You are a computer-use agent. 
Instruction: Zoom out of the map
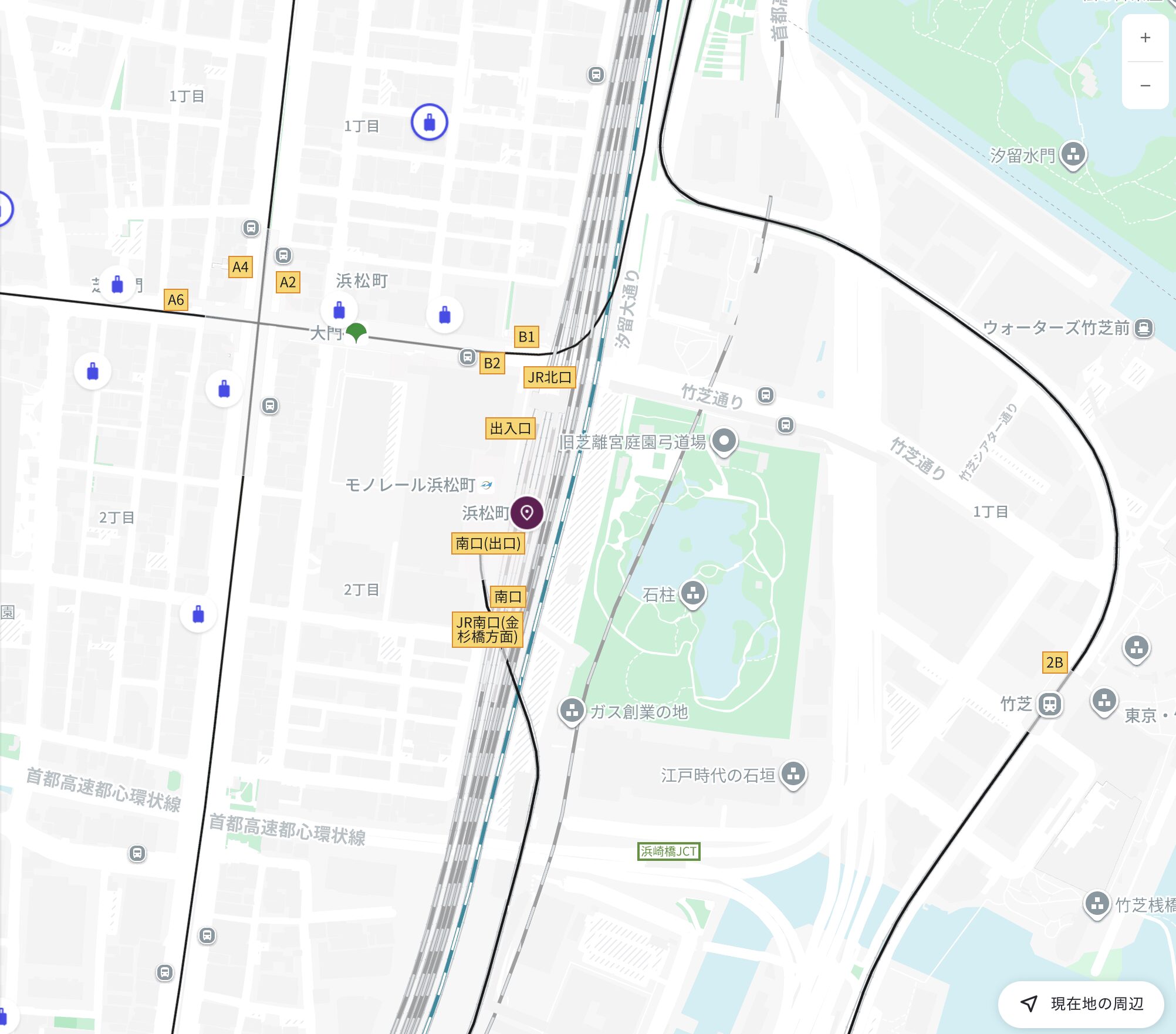coord(1145,86)
